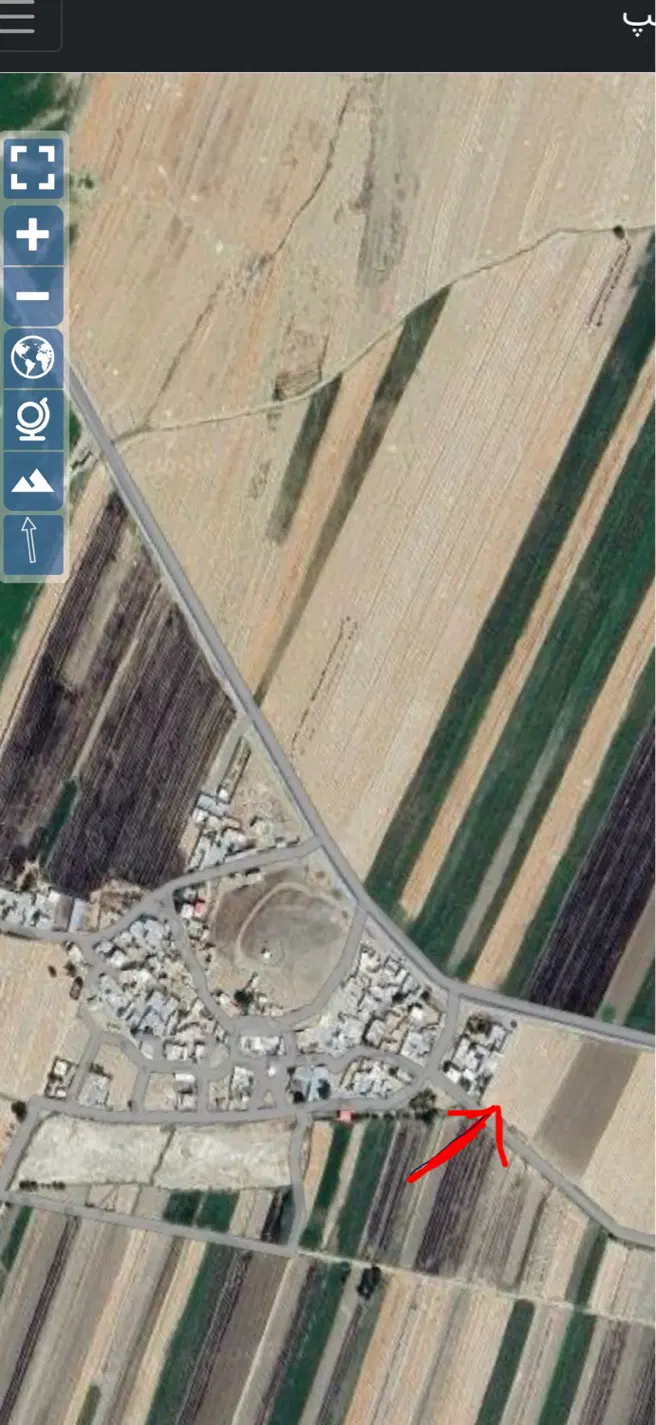Toggle the terrain mountains layer
This screenshot has height=1425, width=656.
pyautogui.click(x=33, y=481)
